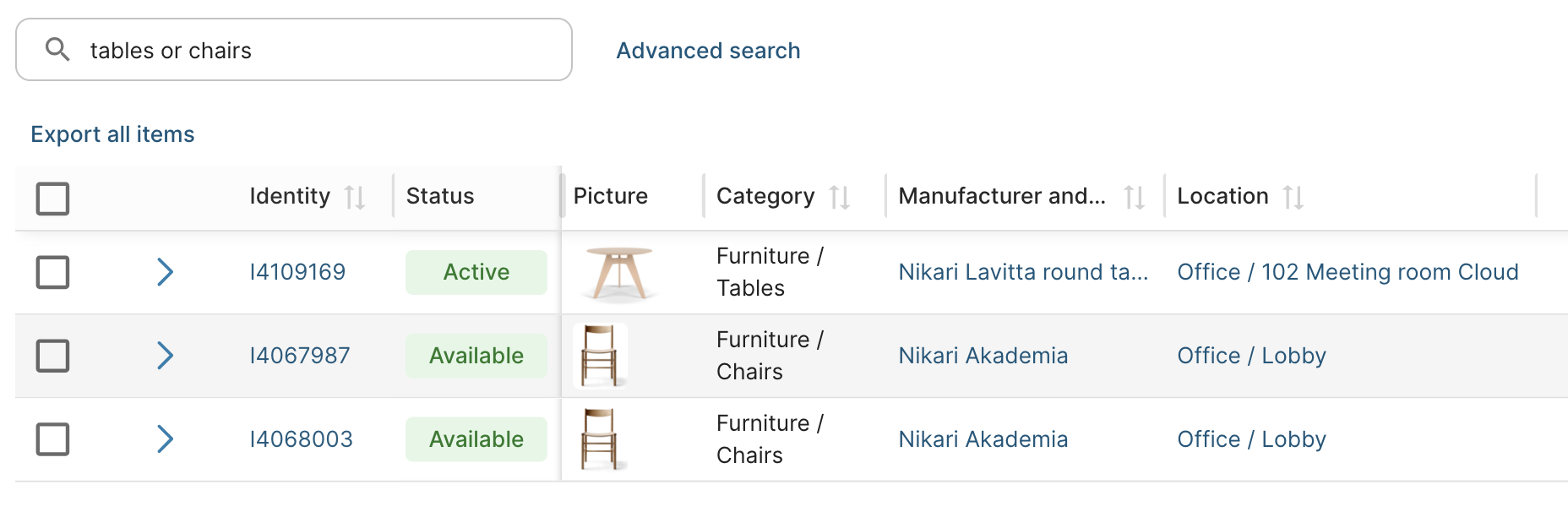Expand the row for item I4109169

pyautogui.click(x=165, y=272)
